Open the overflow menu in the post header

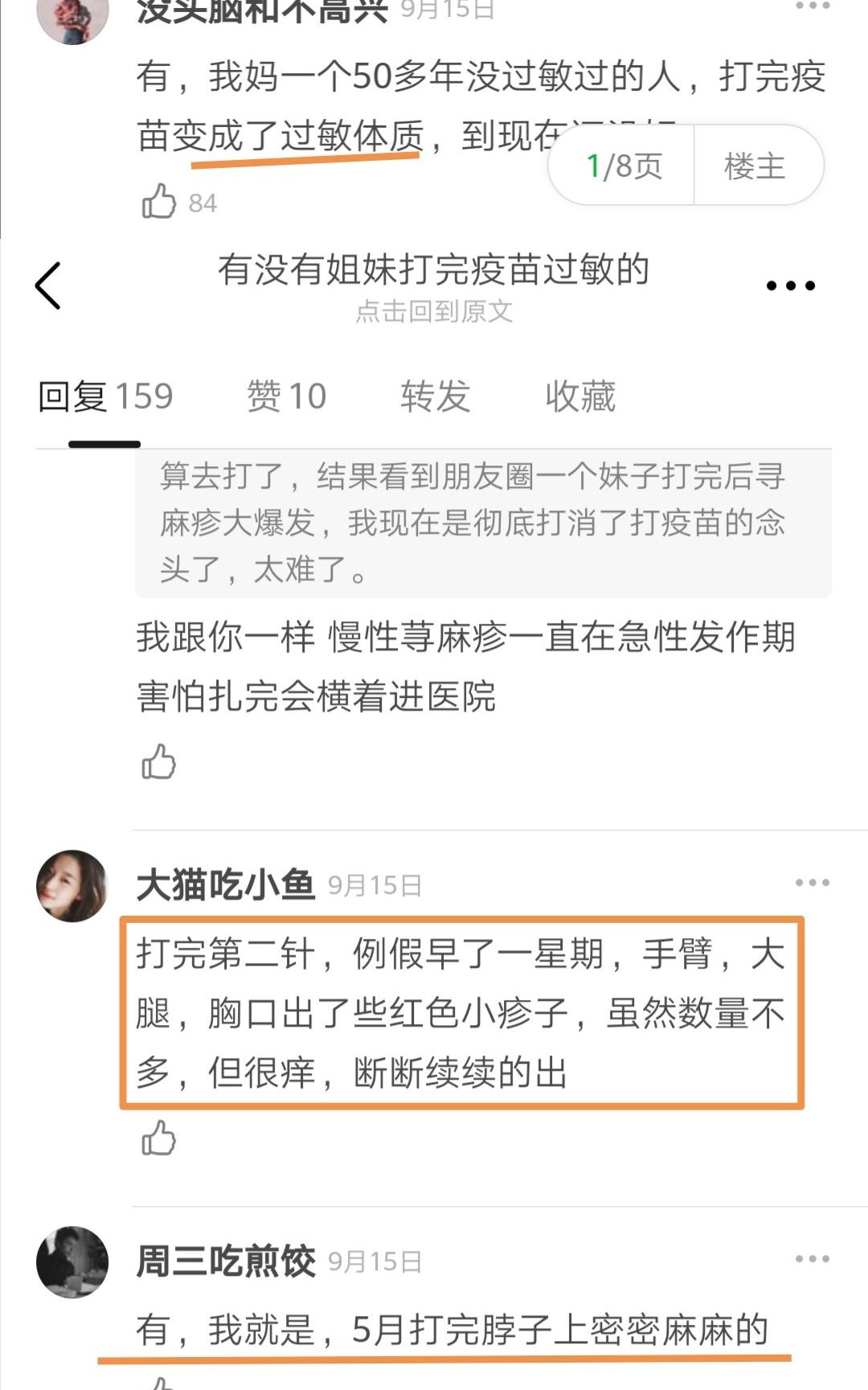790,285
